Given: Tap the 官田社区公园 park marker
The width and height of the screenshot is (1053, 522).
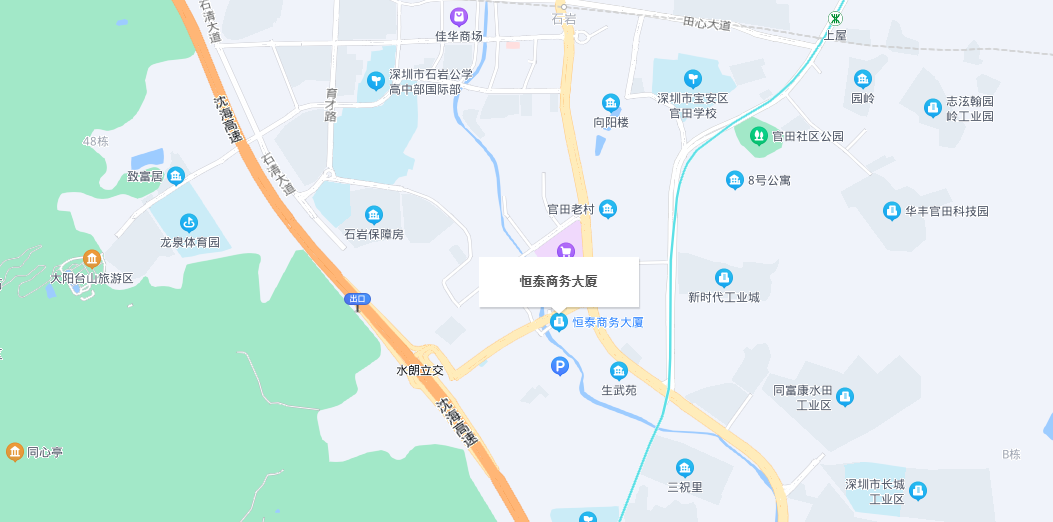Looking at the screenshot, I should click(x=759, y=135).
